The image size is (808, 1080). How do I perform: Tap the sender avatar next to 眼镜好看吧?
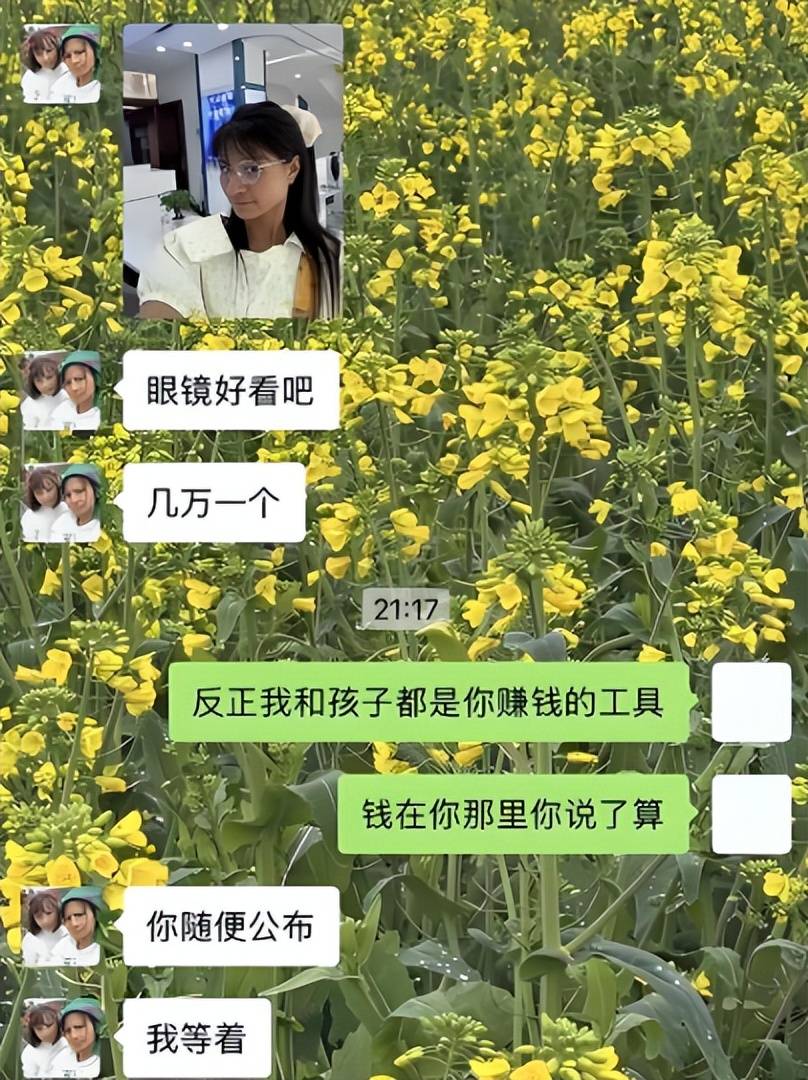(x=61, y=391)
